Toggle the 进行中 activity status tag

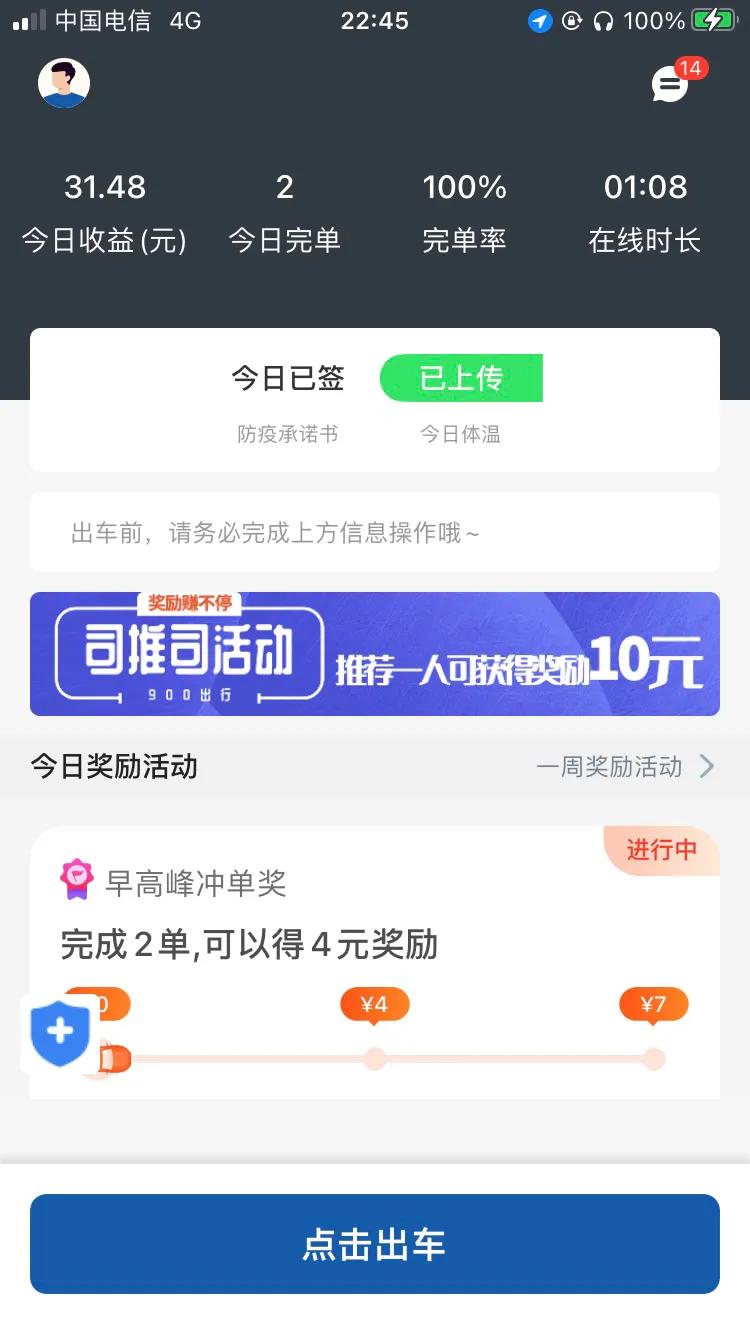point(660,850)
